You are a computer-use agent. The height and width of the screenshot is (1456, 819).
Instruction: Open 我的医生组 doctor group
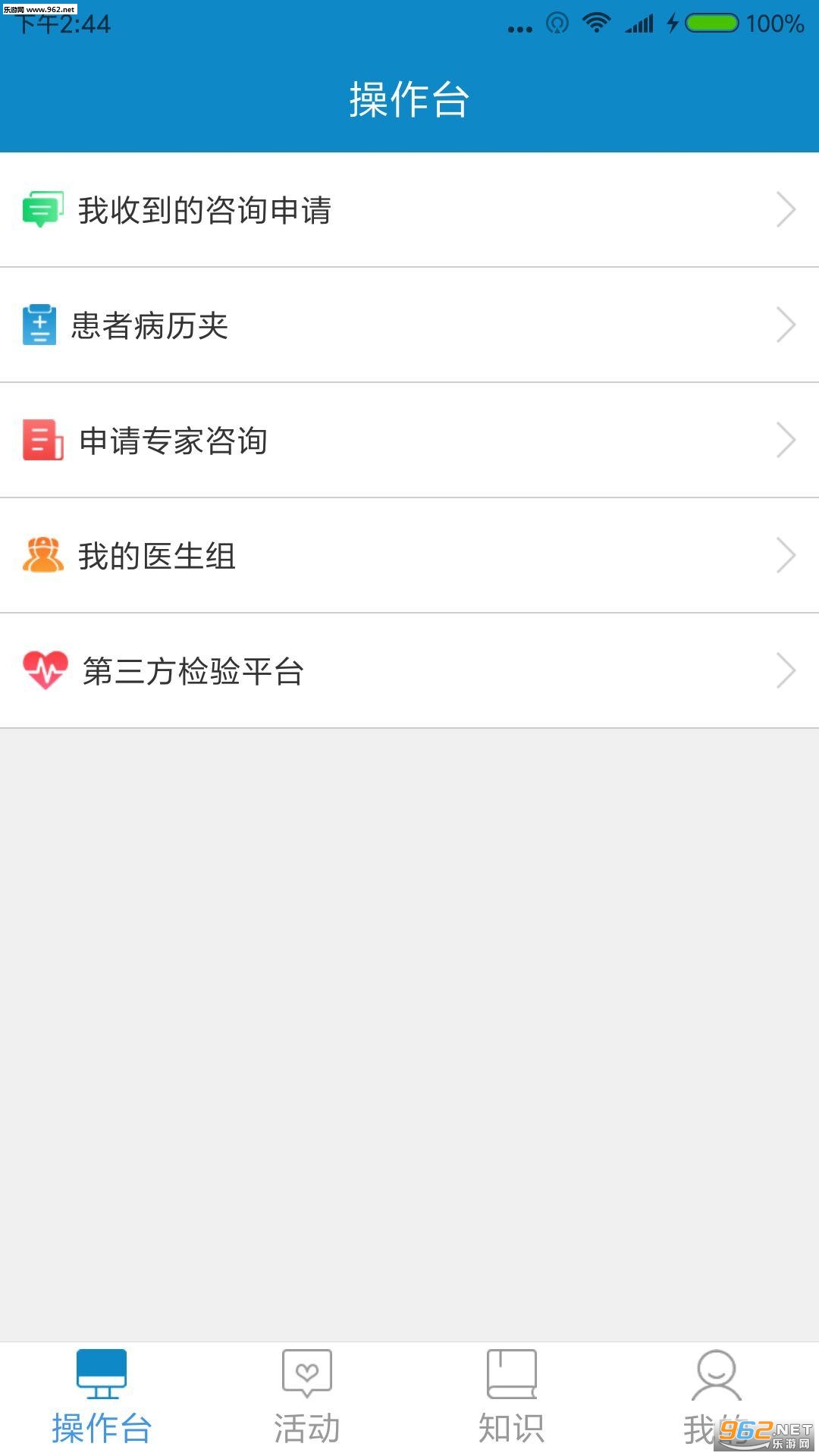tap(409, 556)
